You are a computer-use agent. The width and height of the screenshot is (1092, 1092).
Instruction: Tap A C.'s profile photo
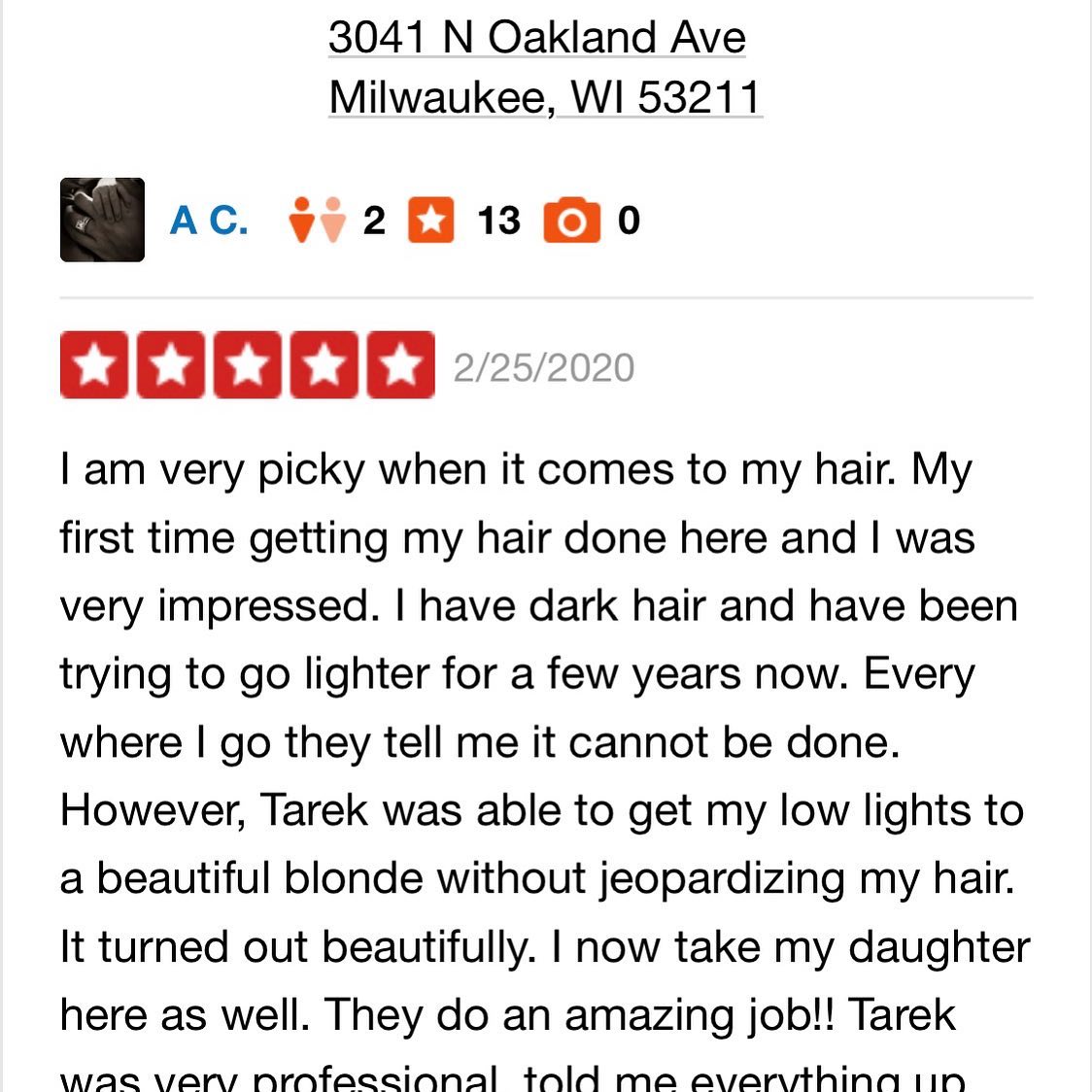coord(102,220)
